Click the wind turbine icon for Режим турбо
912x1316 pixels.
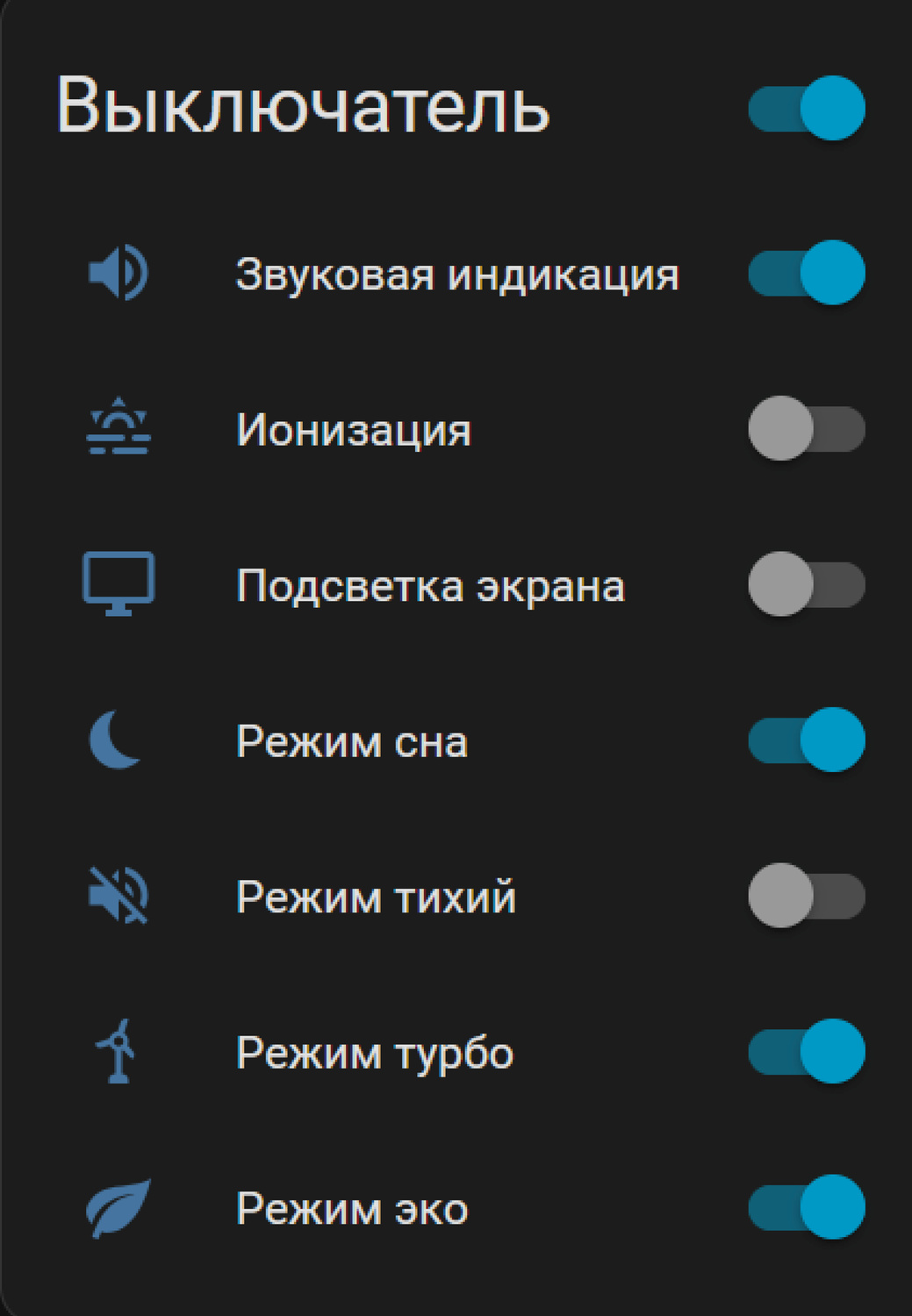pos(115,1052)
